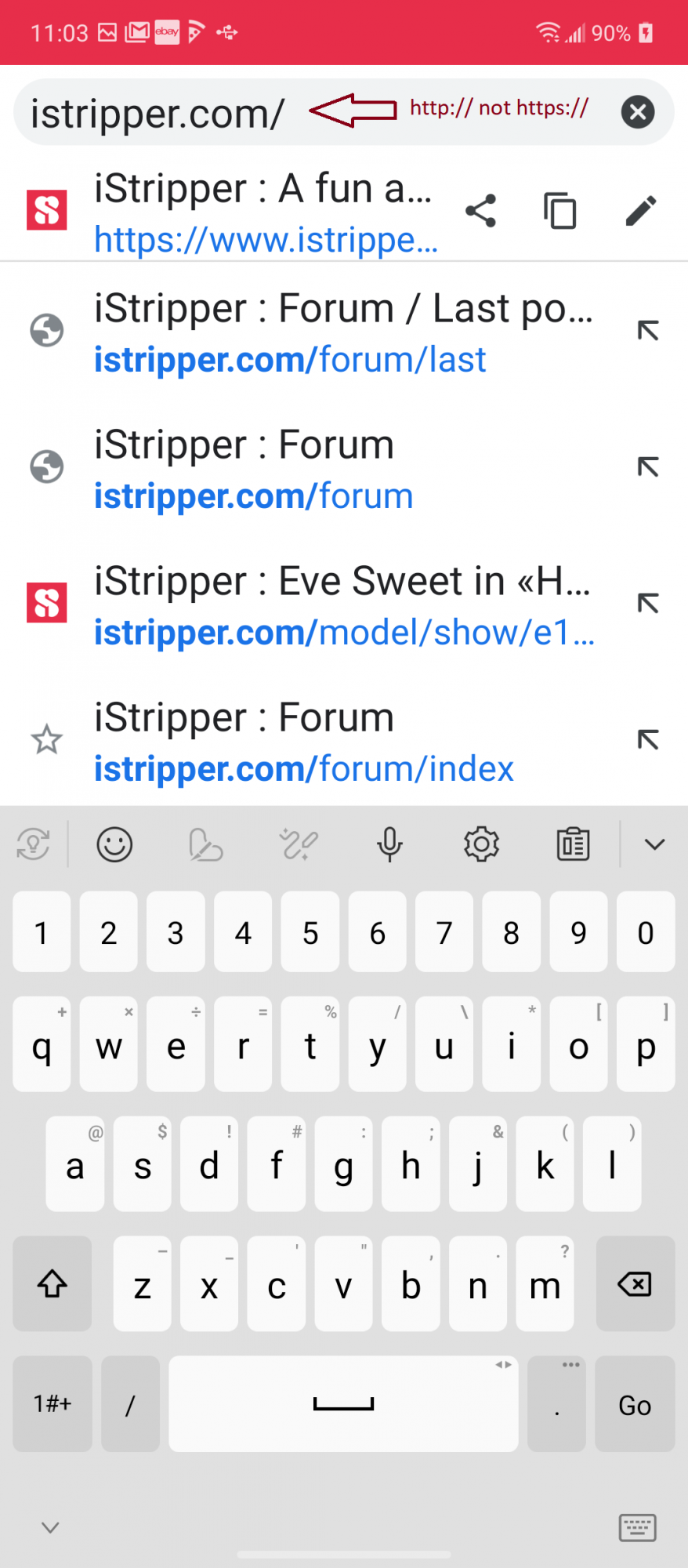Tap Go on the keyboard
This screenshot has height=1568, width=688.
tap(635, 1405)
